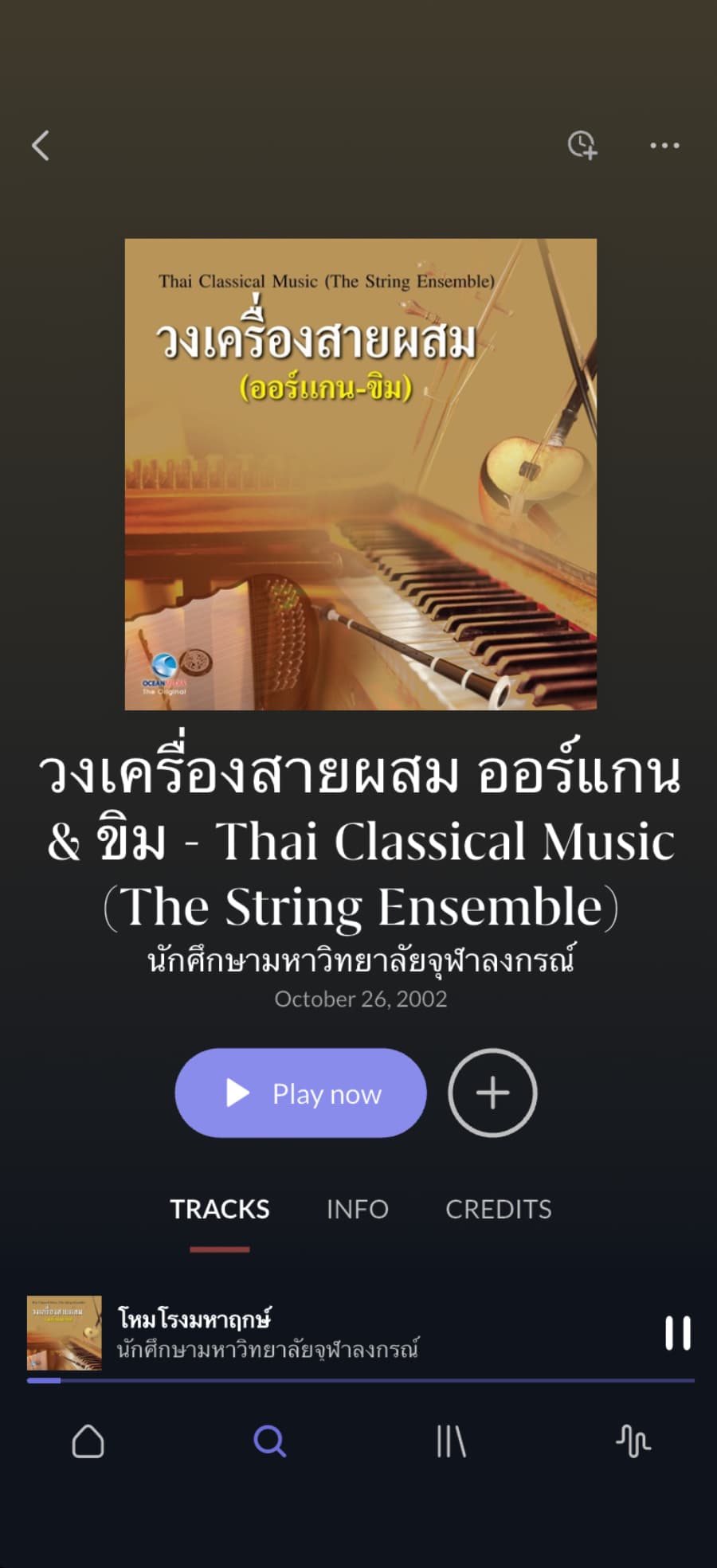
Task: Open the three-dot overflow menu
Action: click(664, 146)
